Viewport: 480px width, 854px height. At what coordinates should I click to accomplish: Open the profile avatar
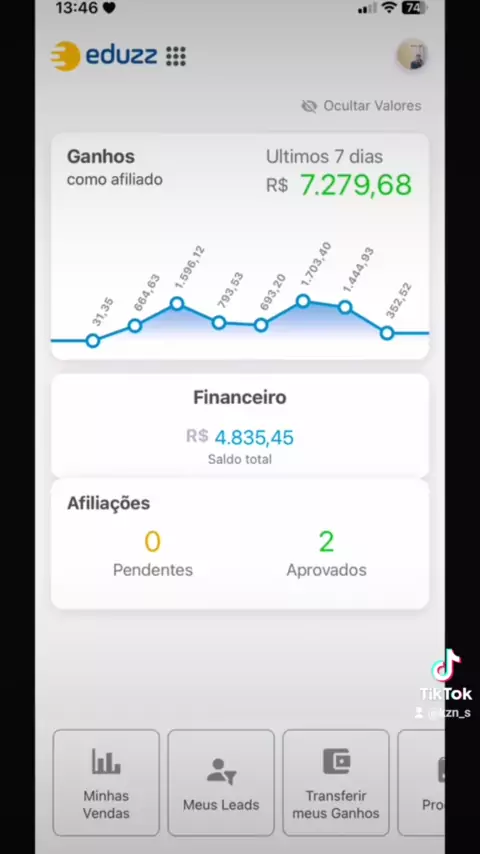[411, 54]
